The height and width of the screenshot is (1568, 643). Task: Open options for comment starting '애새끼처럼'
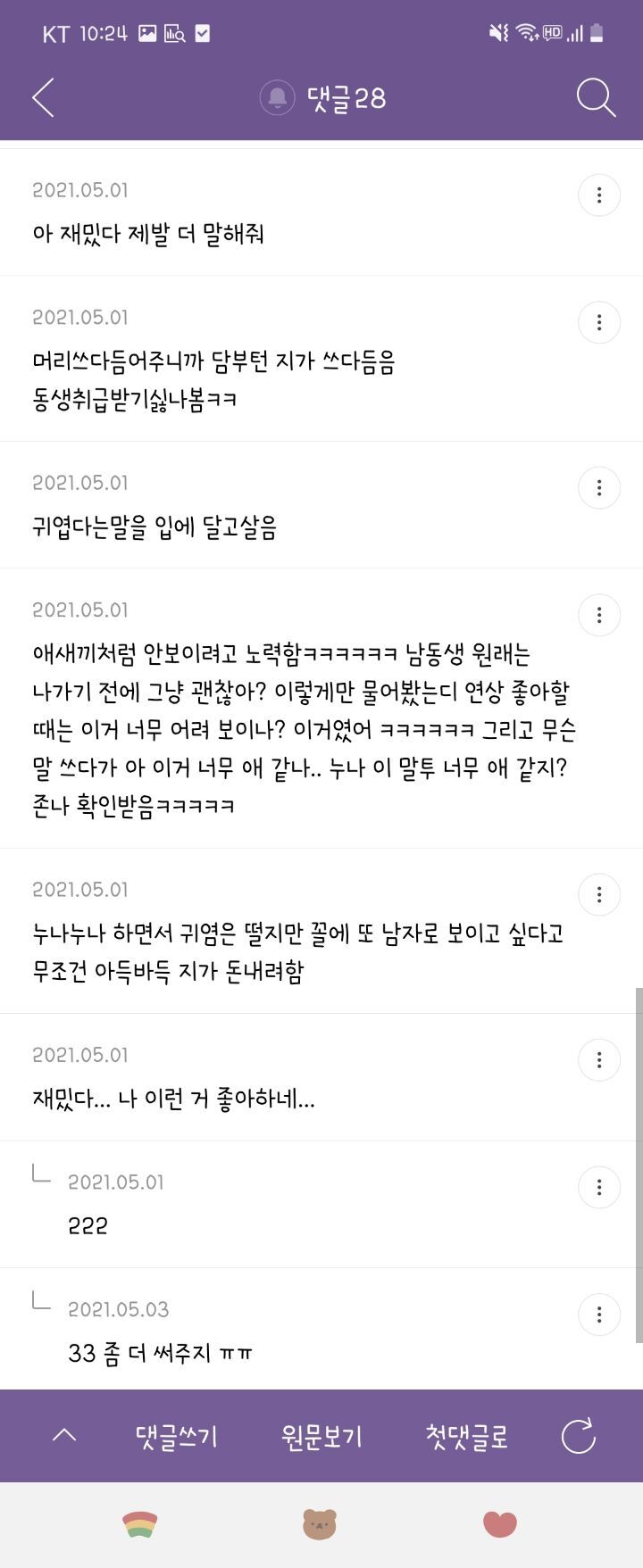coord(599,615)
